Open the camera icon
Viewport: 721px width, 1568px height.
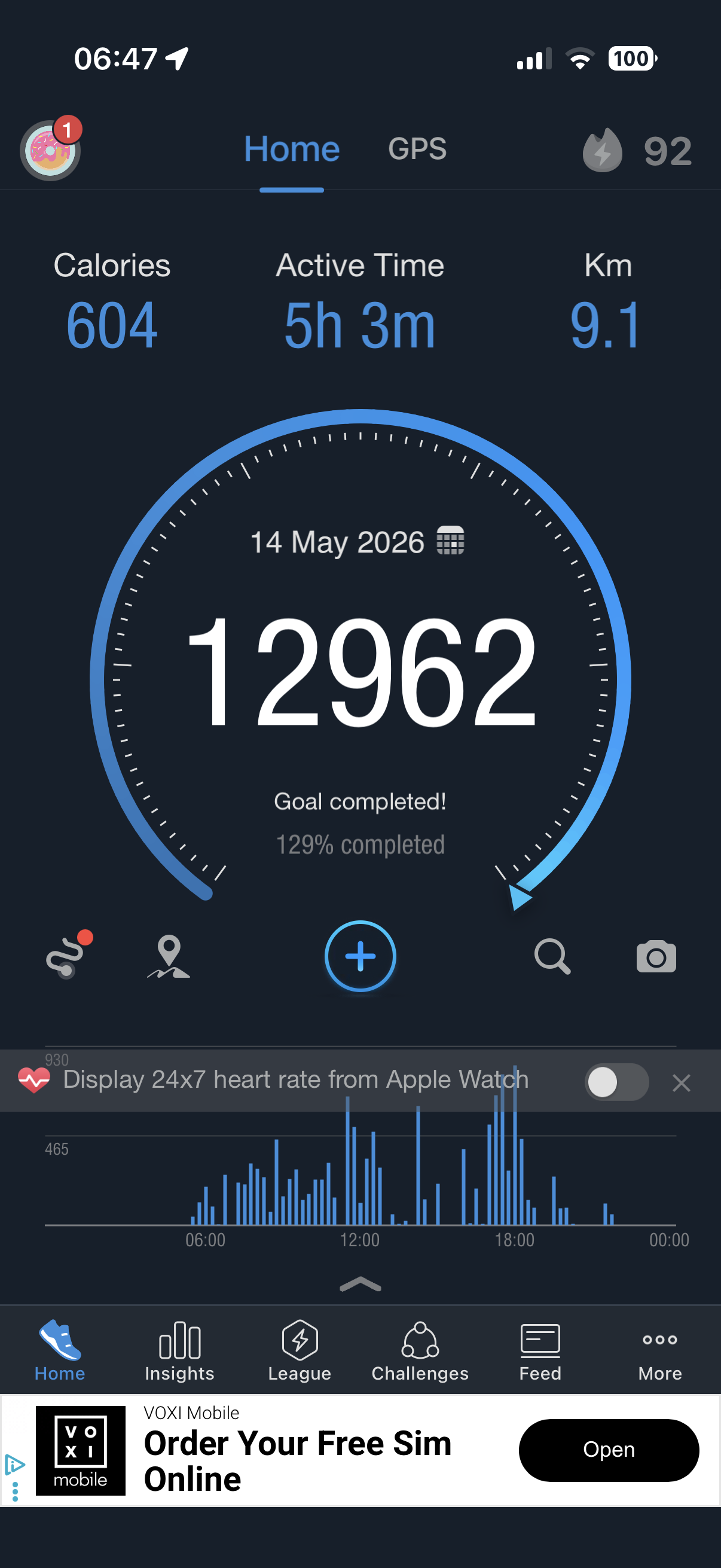tap(656, 957)
